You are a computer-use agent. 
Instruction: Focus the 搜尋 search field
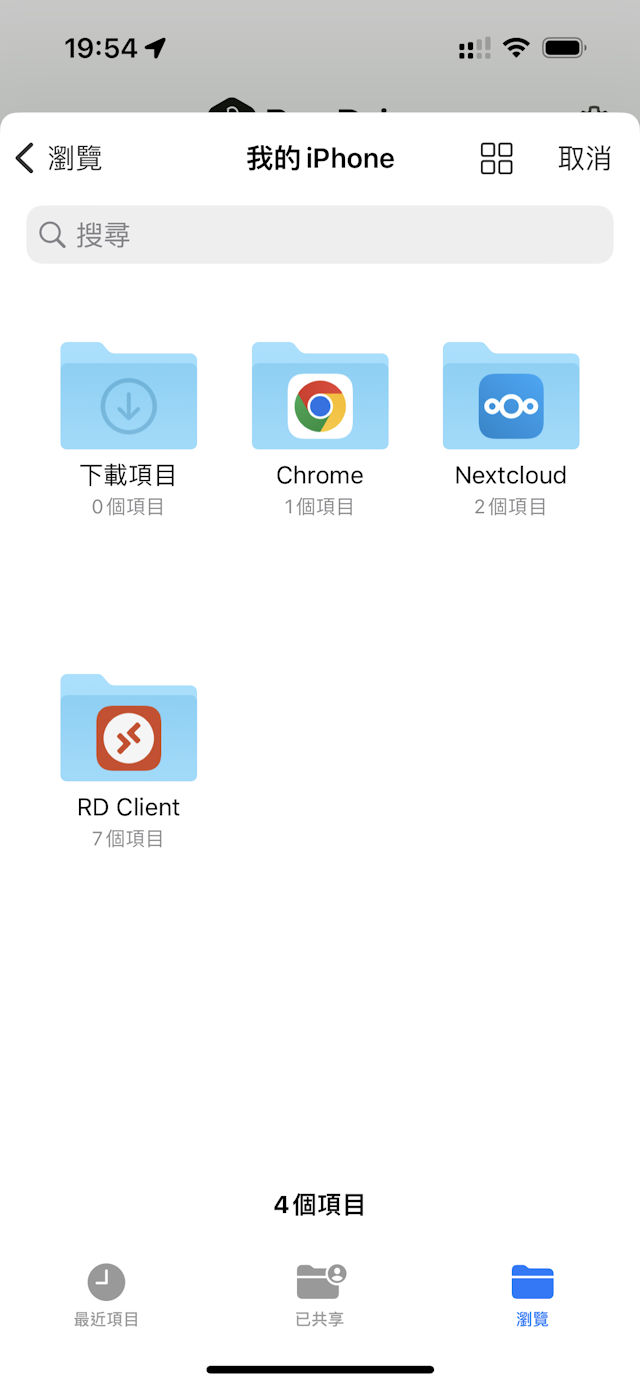click(320, 235)
